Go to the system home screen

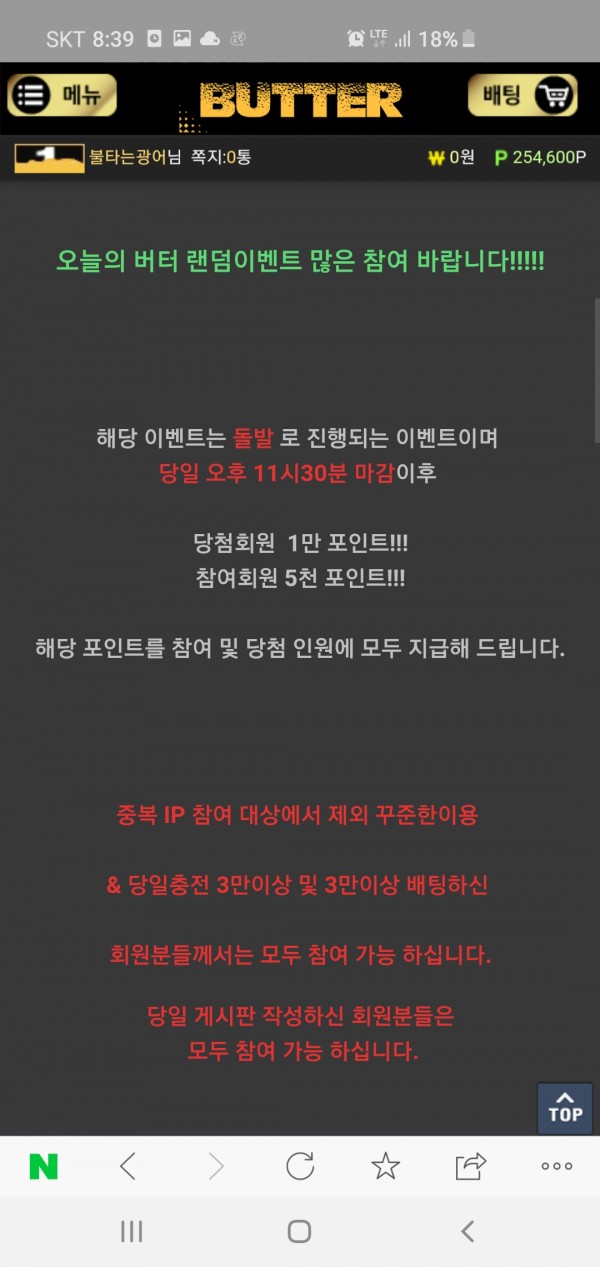coord(299,1232)
